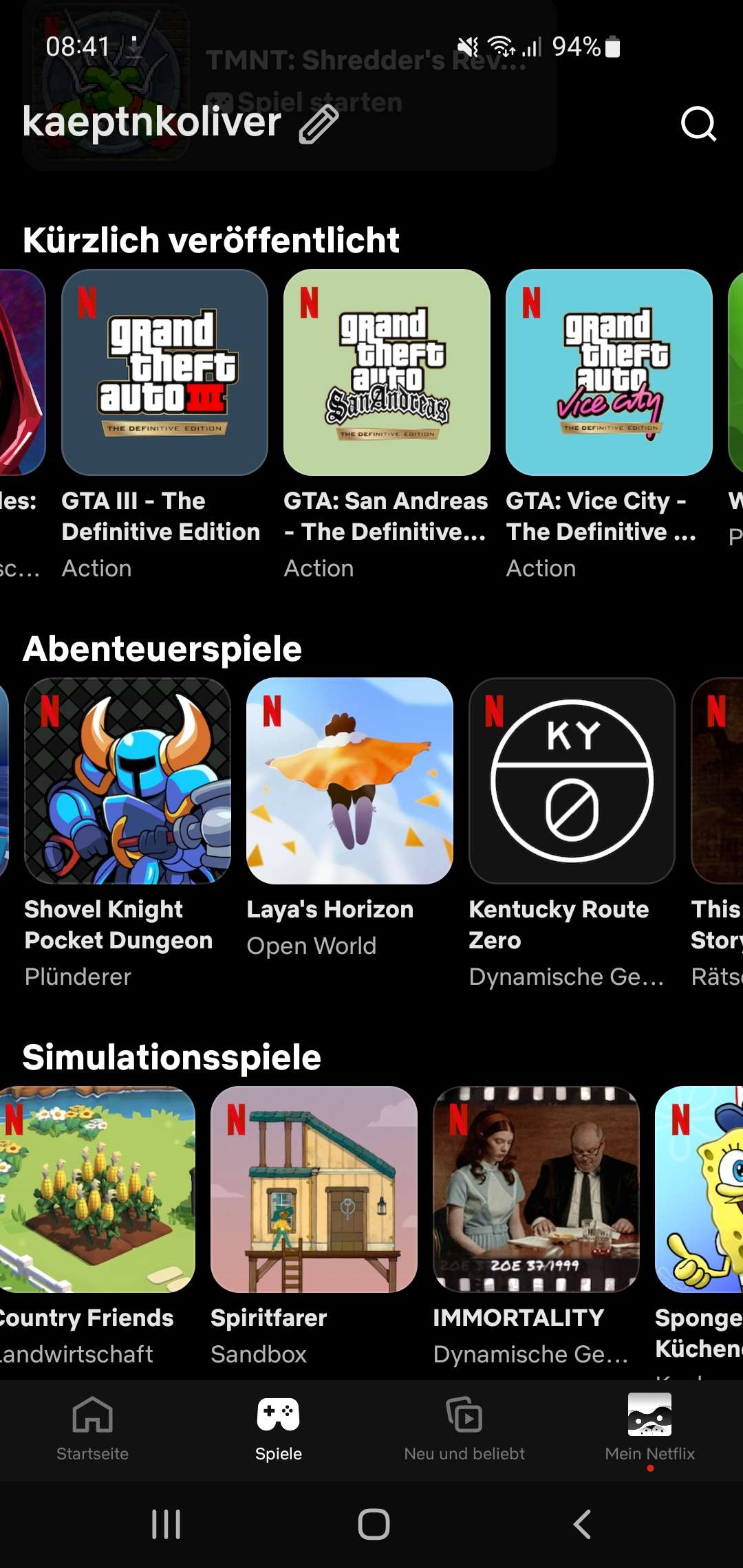The height and width of the screenshot is (1568, 743).
Task: Switch to the Startseite tab
Action: tap(93, 1428)
